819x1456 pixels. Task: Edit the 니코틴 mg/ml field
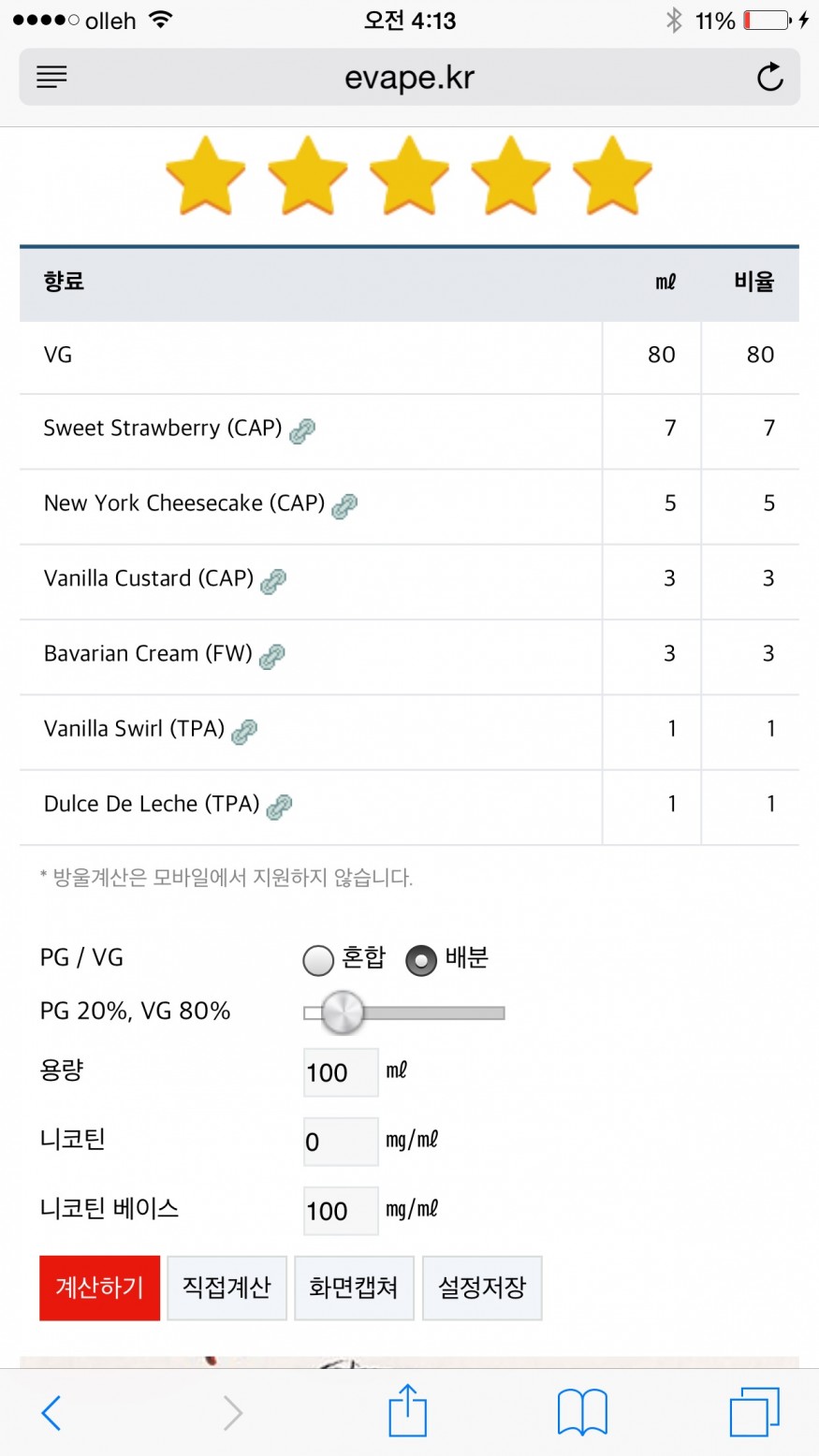pos(341,1142)
